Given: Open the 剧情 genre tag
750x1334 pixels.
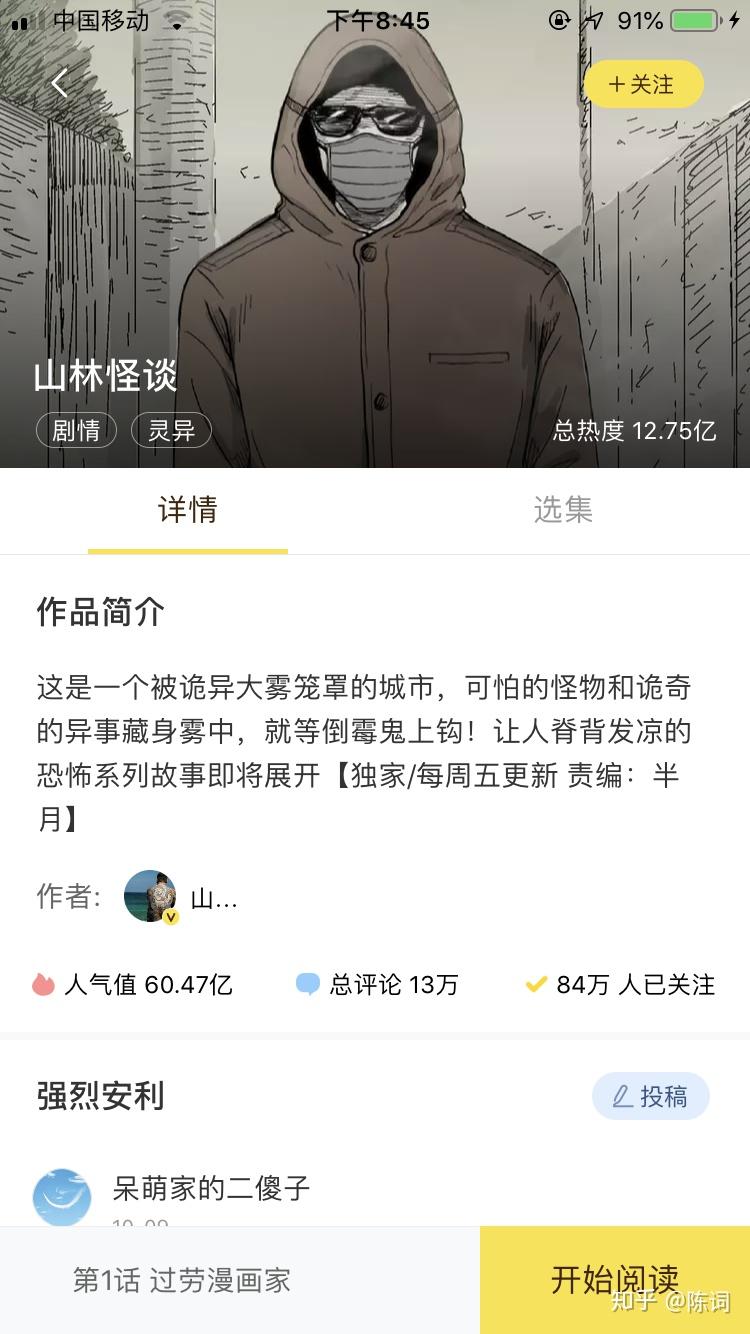Looking at the screenshot, I should 76,431.
